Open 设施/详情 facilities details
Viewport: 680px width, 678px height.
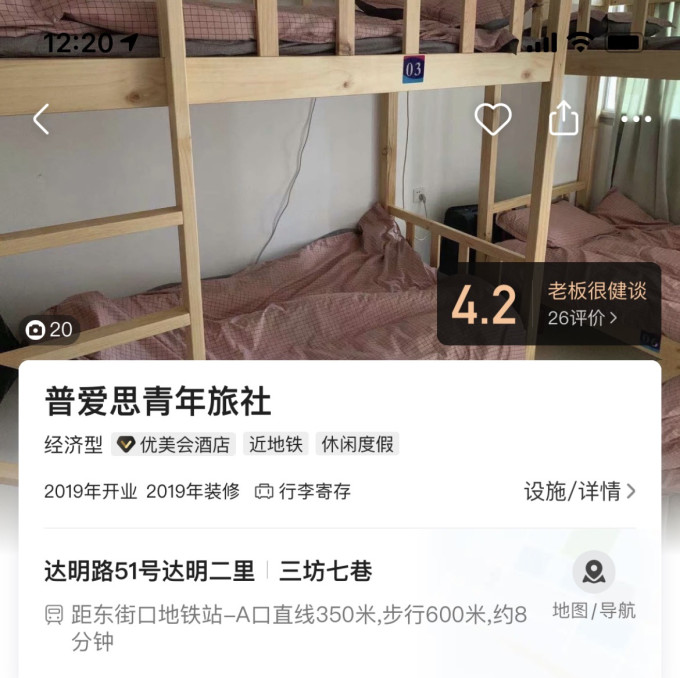(580, 491)
